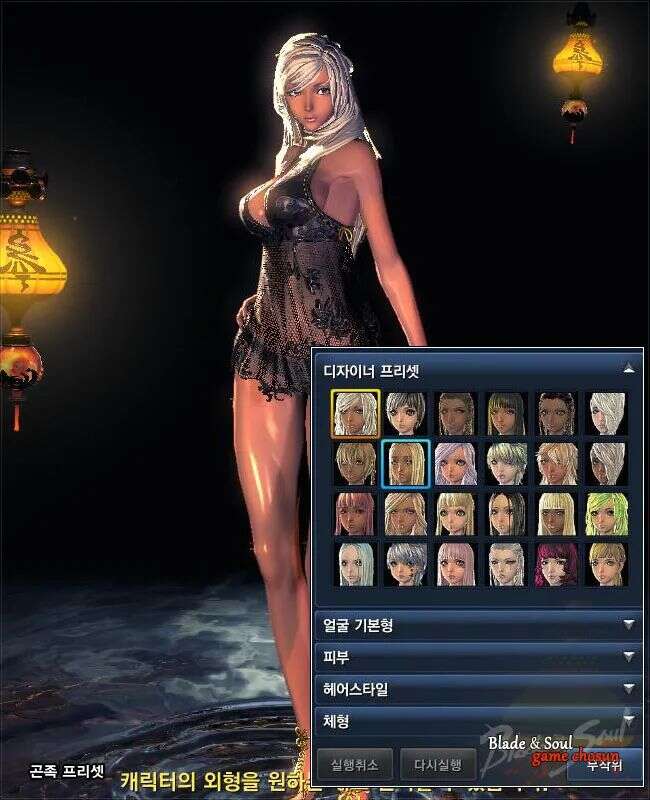This screenshot has width=650, height=800.
Task: Choose the lavender-haired preset in second row
Action: pyautogui.click(x=455, y=464)
